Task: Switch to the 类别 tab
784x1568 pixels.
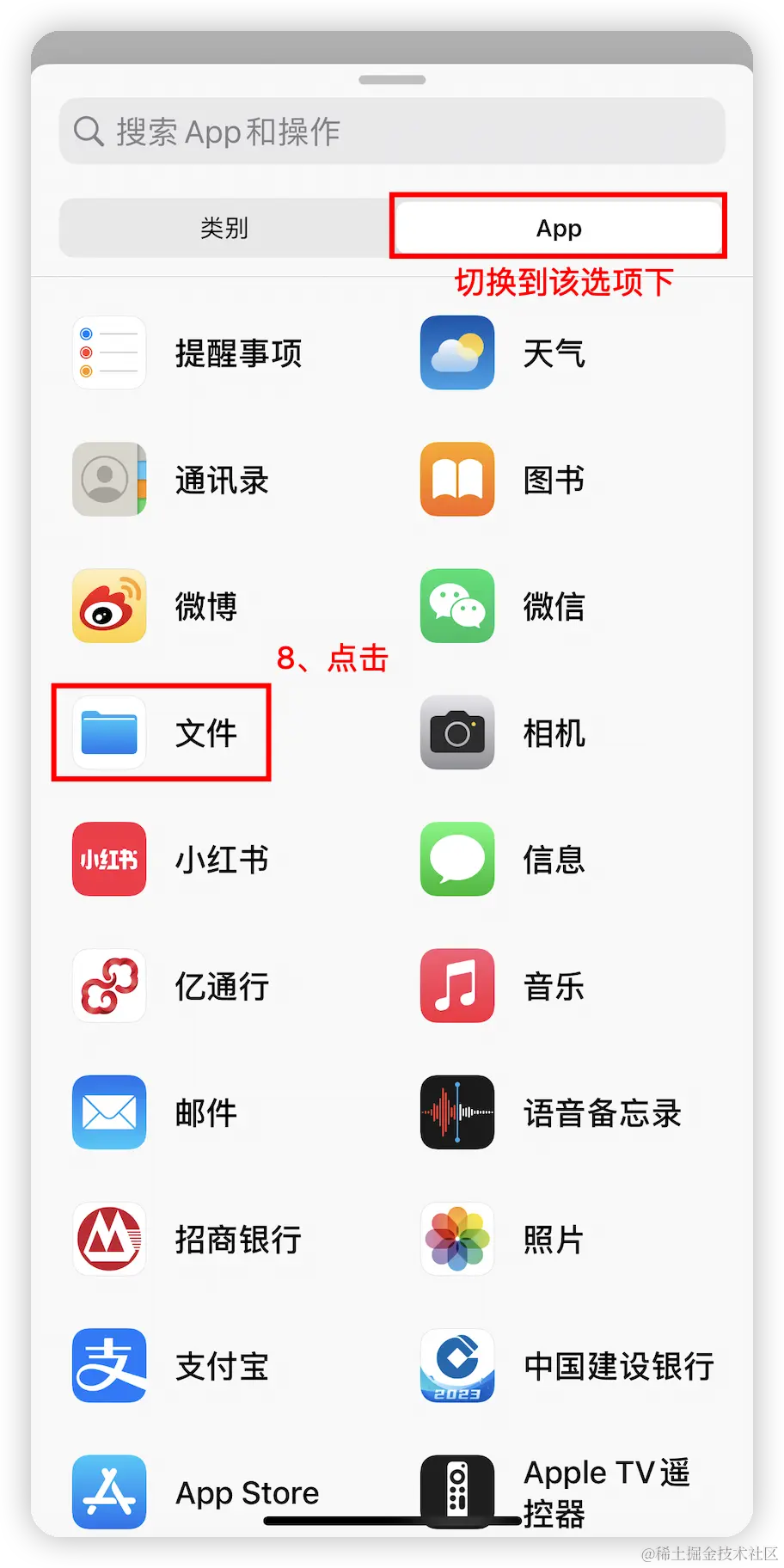Action: click(224, 228)
